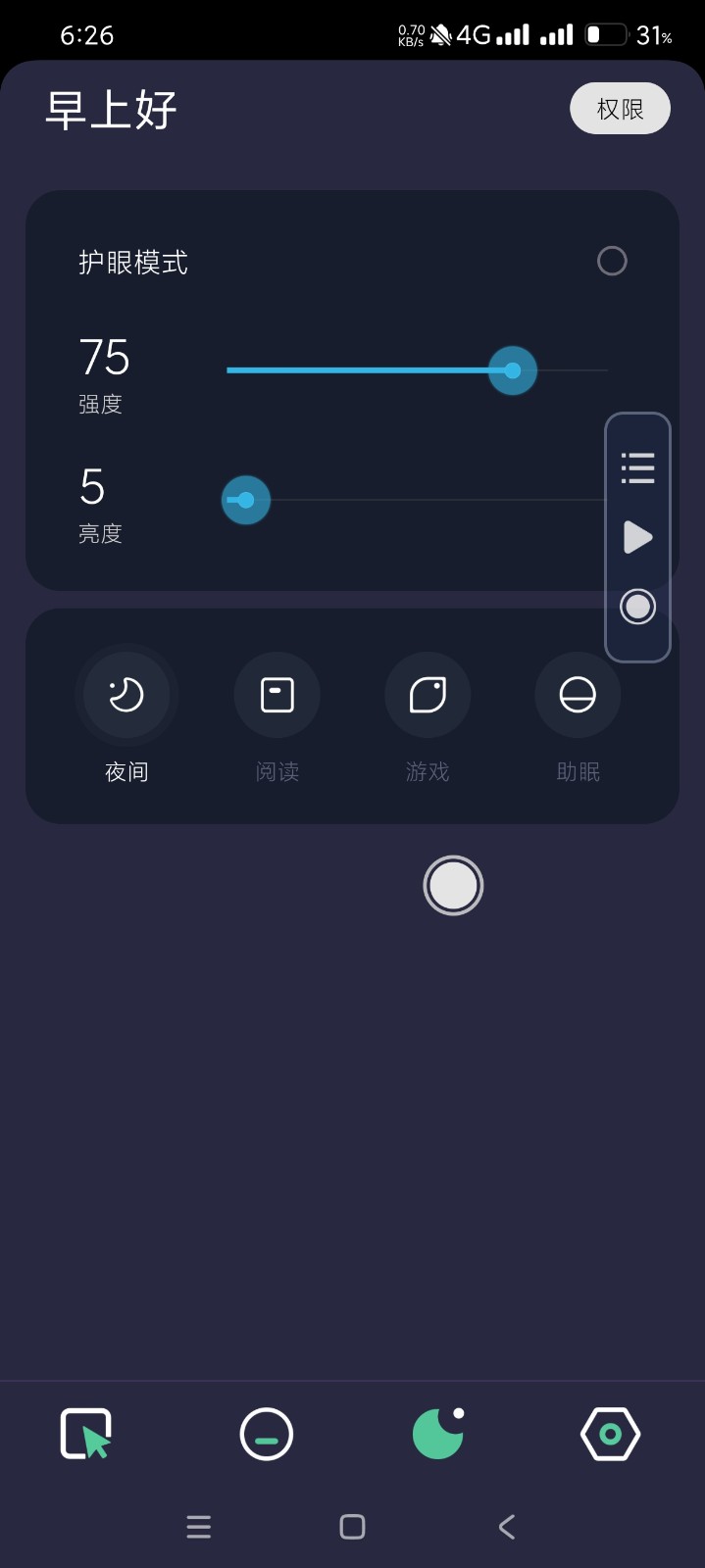This screenshot has width=705, height=1568.
Task: Tap the 亮度 brightness slider handle
Action: click(x=246, y=500)
